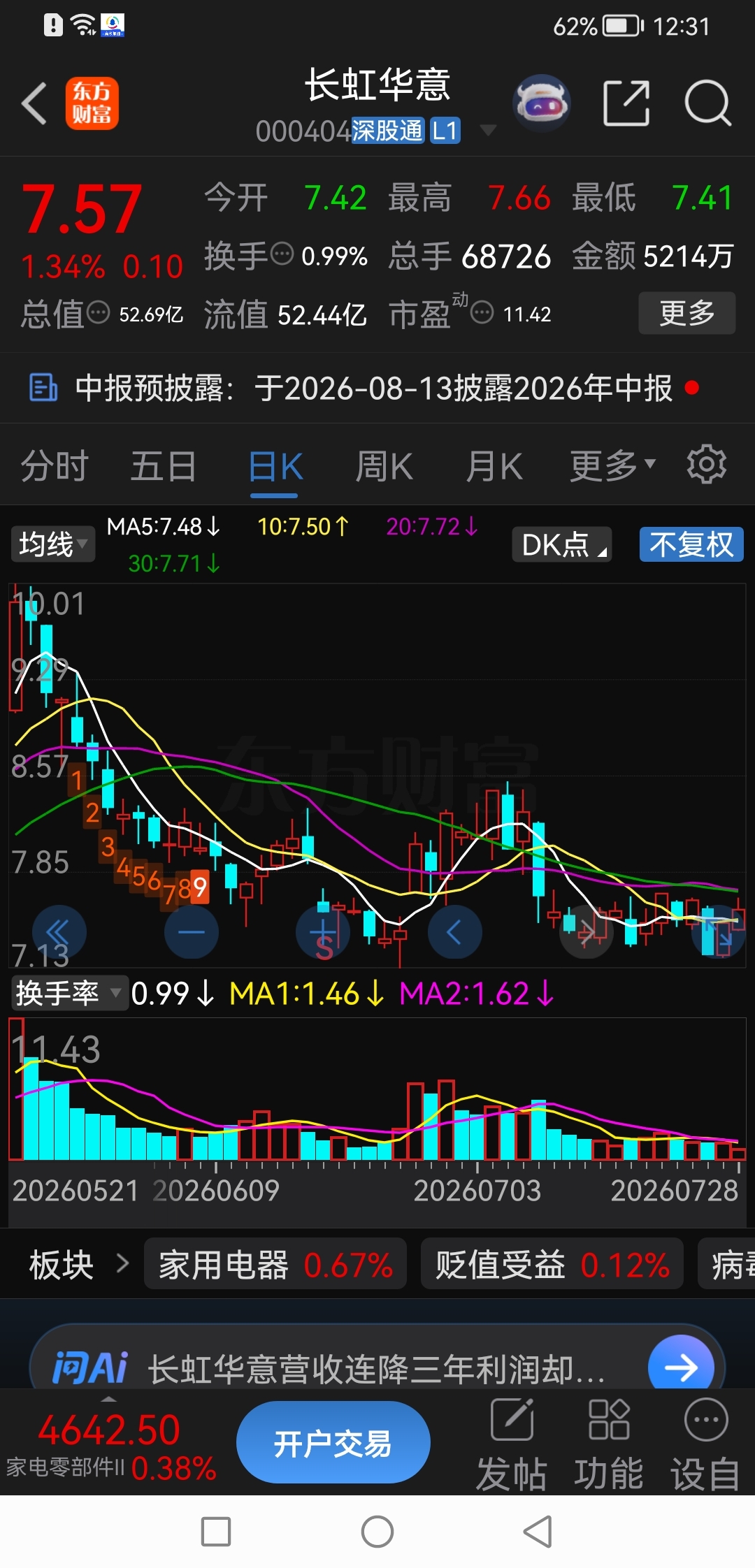Select the 月K chart tab
The width and height of the screenshot is (755, 1568).
(494, 466)
